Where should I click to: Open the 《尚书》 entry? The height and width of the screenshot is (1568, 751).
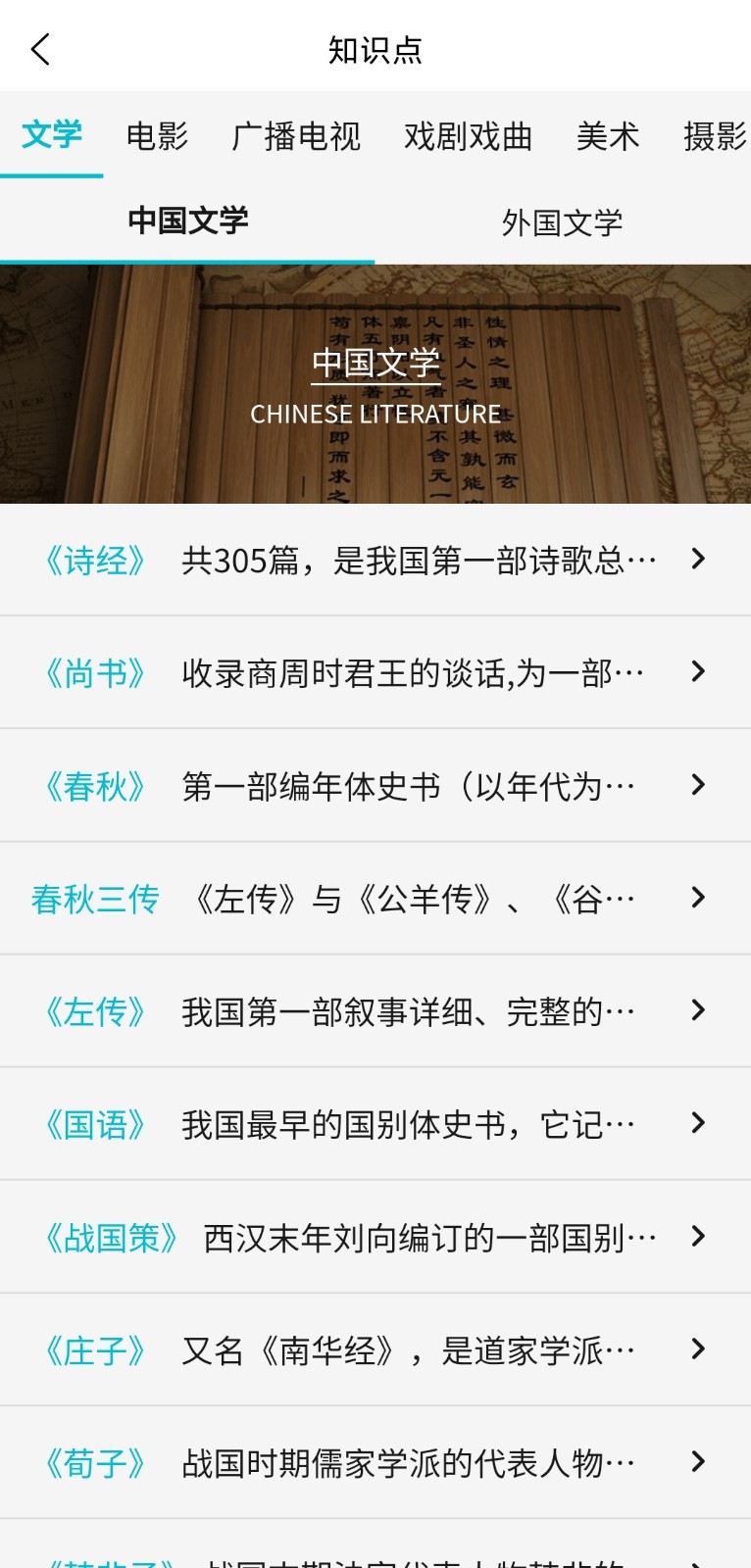click(375, 672)
